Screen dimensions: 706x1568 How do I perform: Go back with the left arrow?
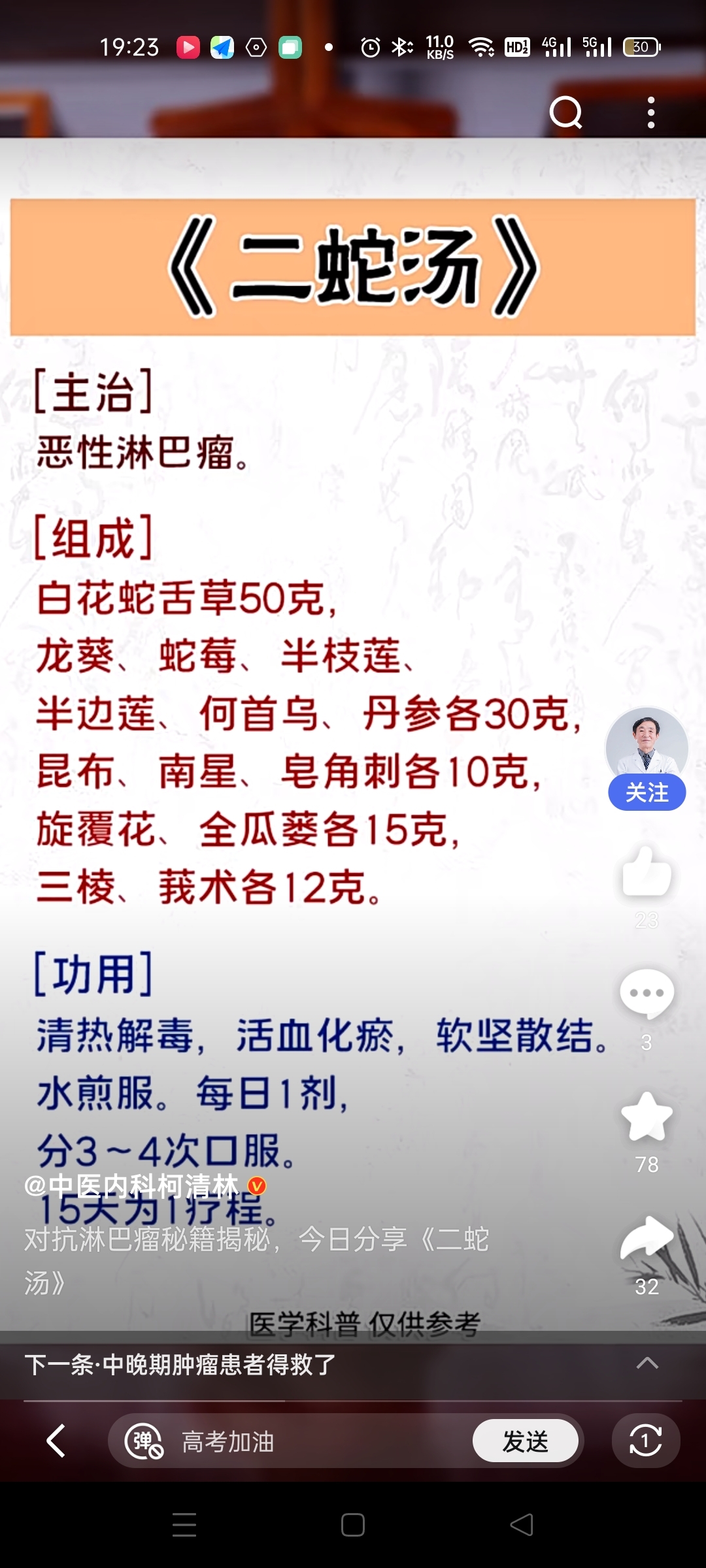56,1441
